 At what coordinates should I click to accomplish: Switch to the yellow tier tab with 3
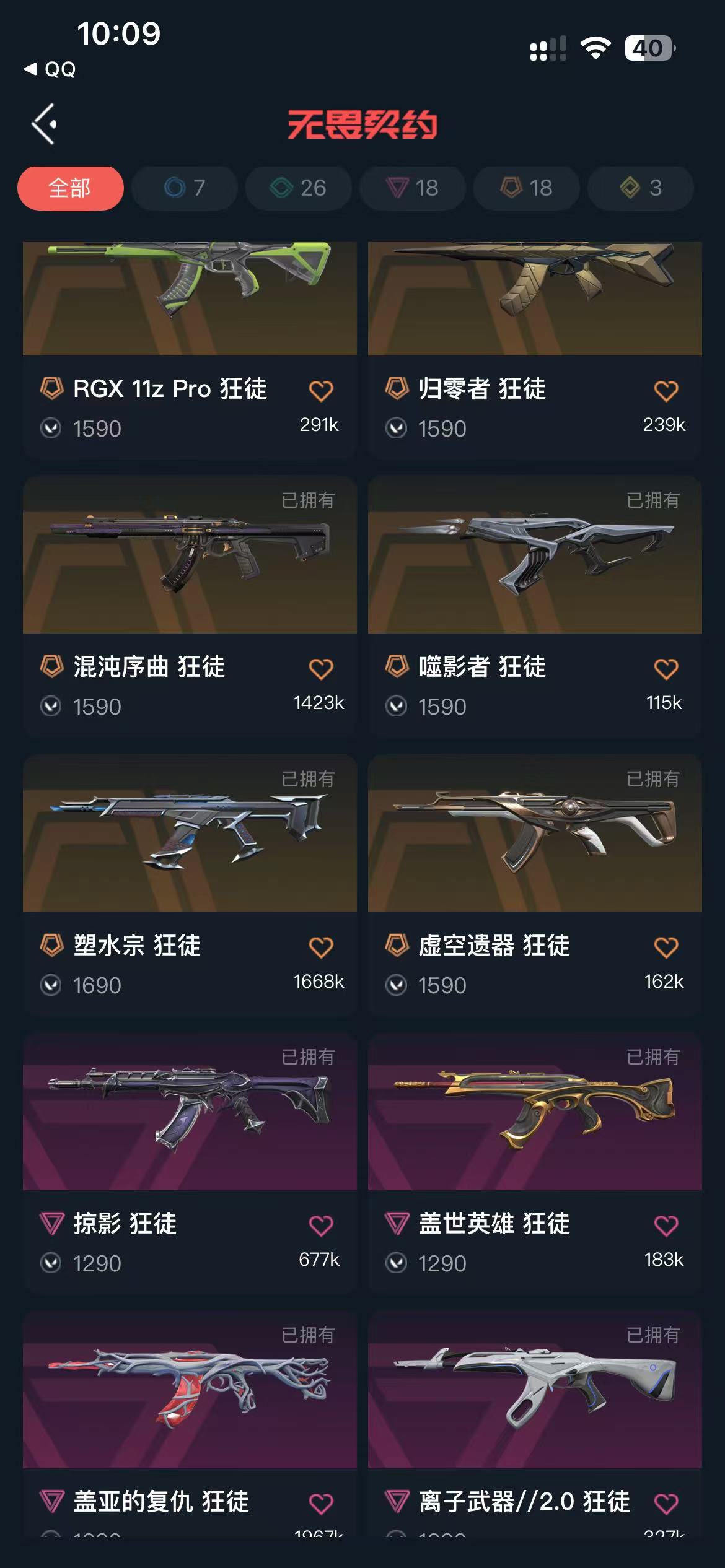tap(641, 188)
